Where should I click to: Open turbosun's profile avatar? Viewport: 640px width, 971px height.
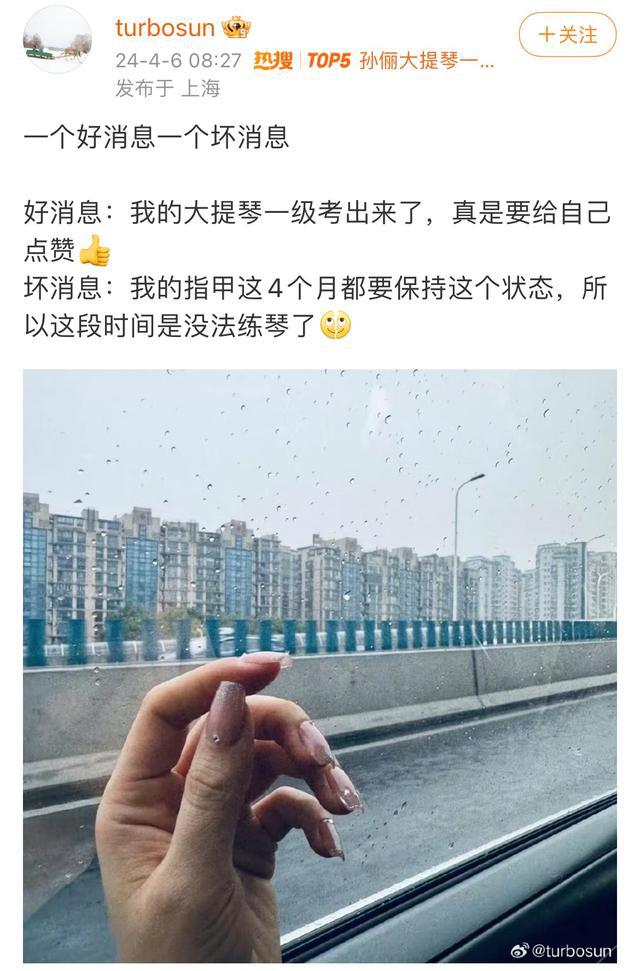tap(57, 40)
